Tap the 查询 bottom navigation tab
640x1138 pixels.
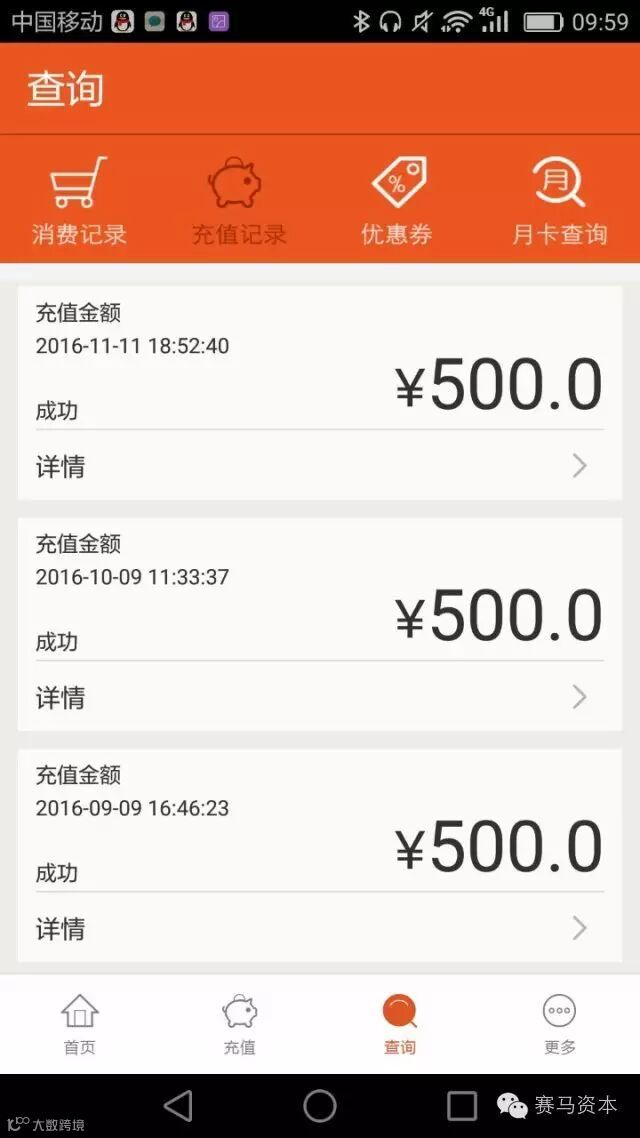pyautogui.click(x=399, y=1024)
